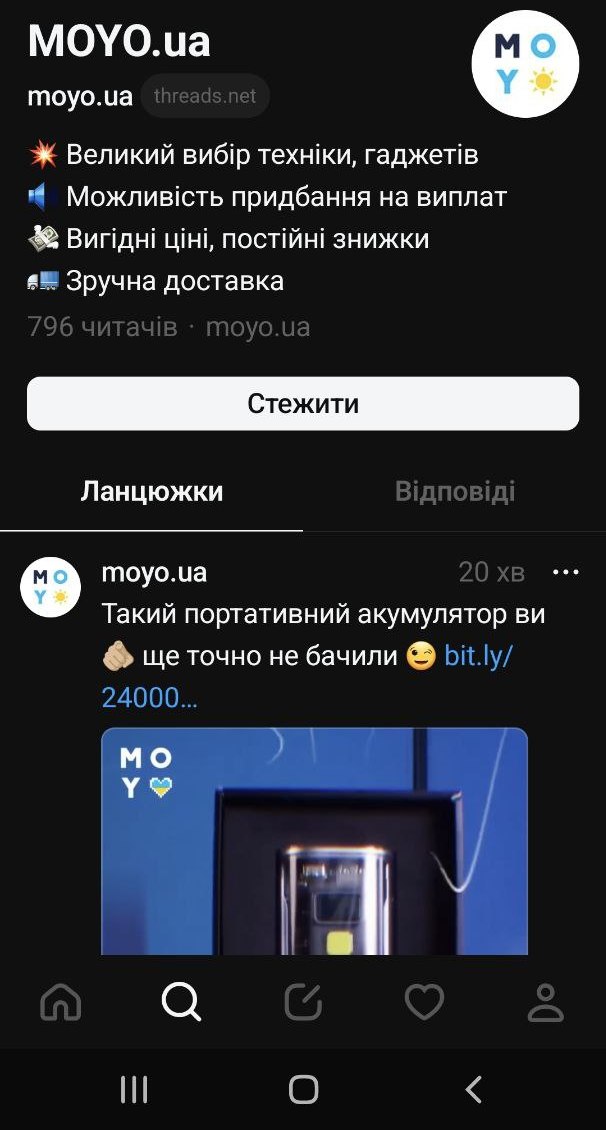Go to the Home feed tab
606x1130 pixels.
pyautogui.click(x=61, y=1001)
